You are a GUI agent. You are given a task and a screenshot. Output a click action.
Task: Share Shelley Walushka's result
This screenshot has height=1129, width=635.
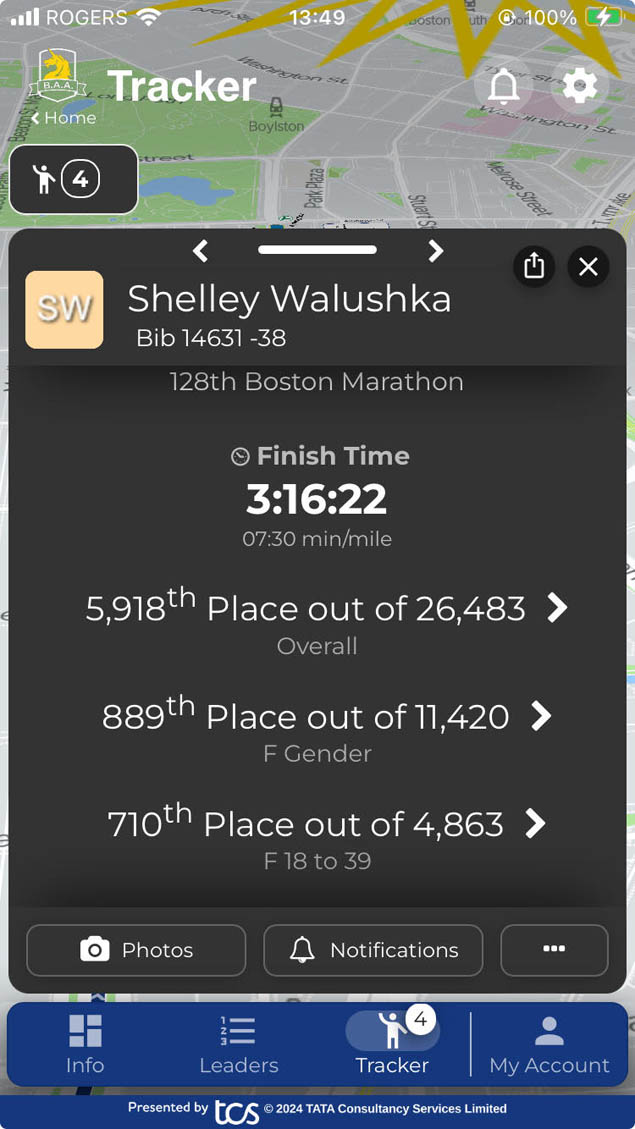533,266
